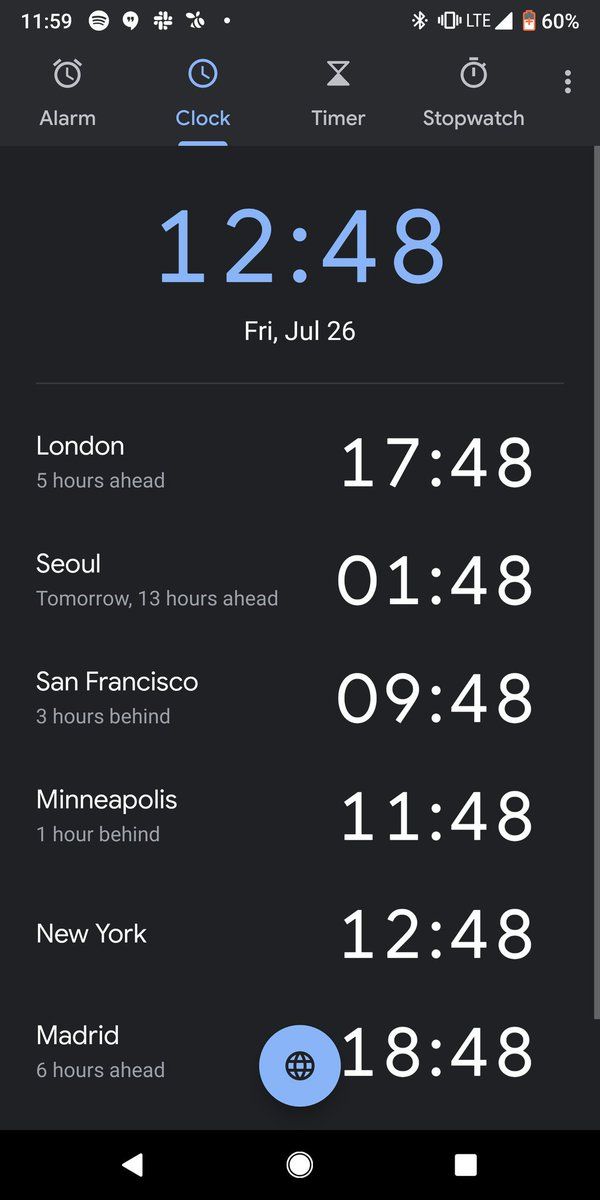Image resolution: width=600 pixels, height=1200 pixels.
Task: Go to the Stopwatch tab
Action: (473, 93)
